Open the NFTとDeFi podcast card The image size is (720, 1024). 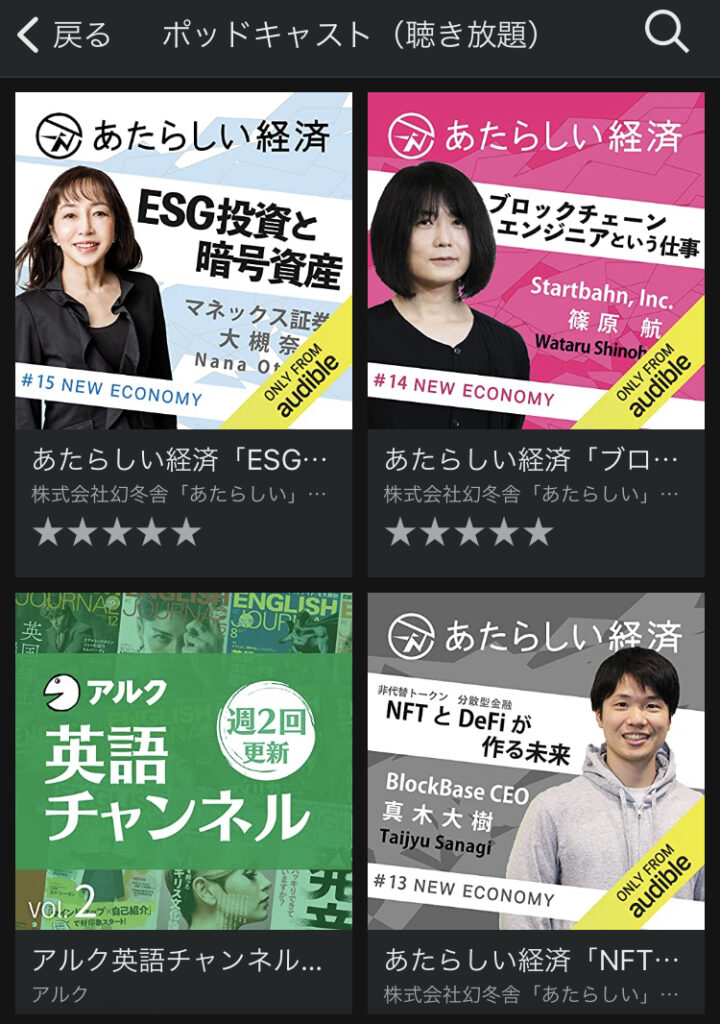click(x=536, y=760)
